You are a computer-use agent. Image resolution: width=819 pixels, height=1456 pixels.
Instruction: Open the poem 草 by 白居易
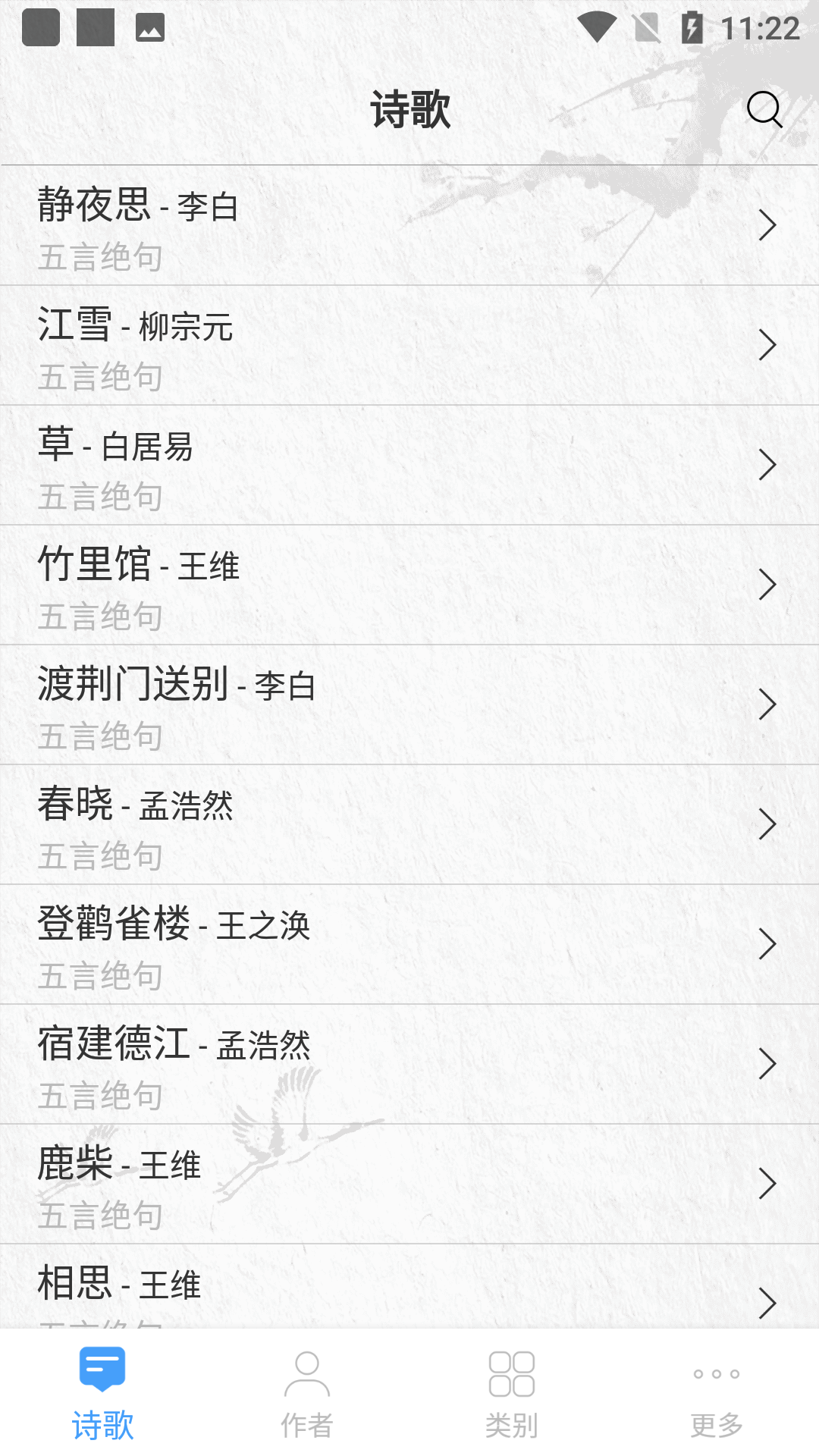(x=409, y=465)
